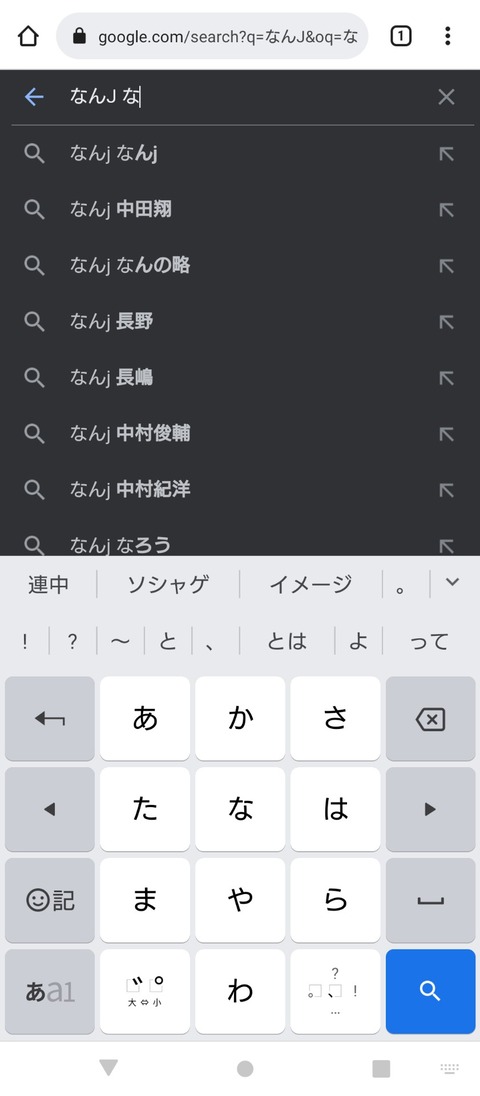480x1096 pixels.
Task: Open the tab switcher
Action: point(400,36)
